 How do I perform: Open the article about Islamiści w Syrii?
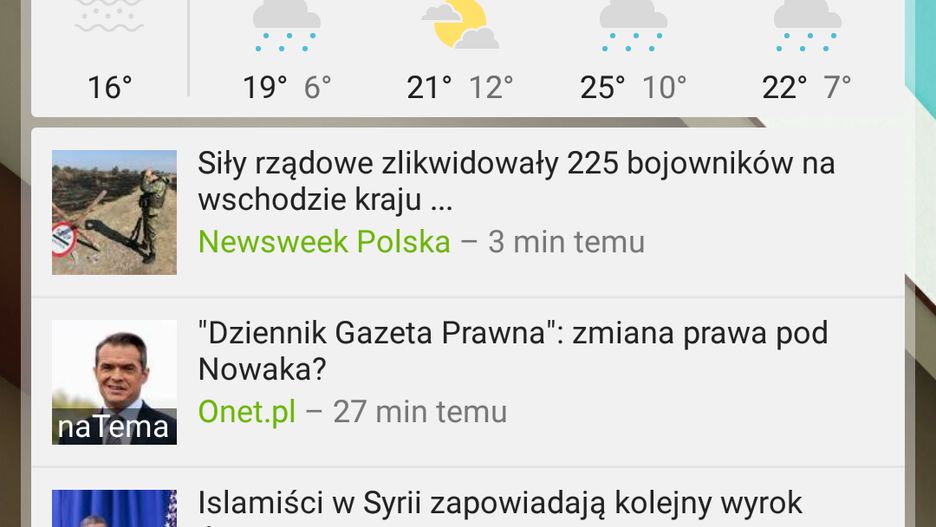pos(467,498)
